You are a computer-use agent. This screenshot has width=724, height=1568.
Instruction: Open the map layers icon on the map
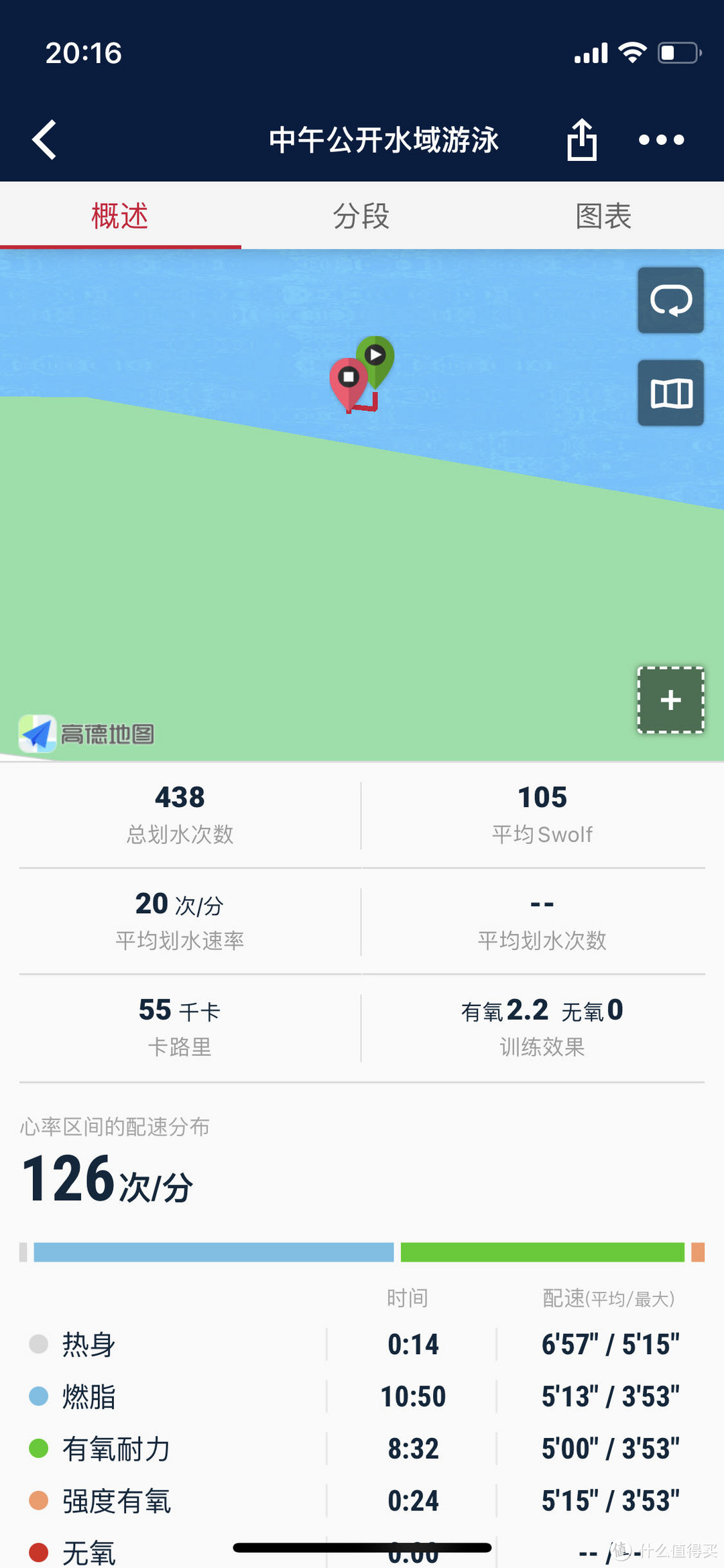[670, 394]
